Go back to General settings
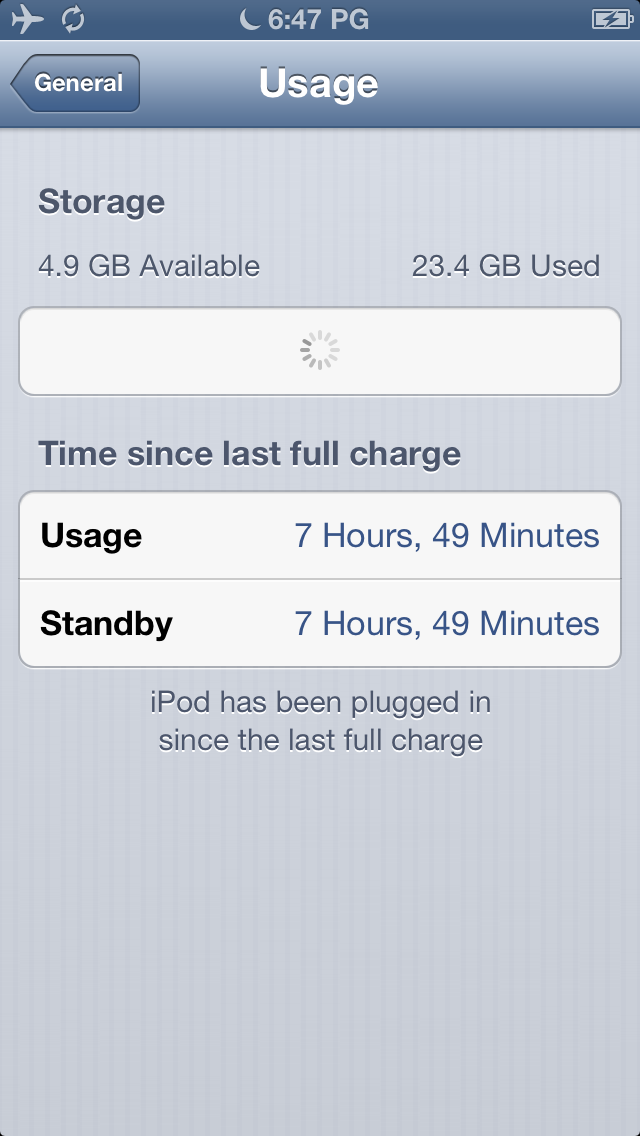 click(76, 83)
